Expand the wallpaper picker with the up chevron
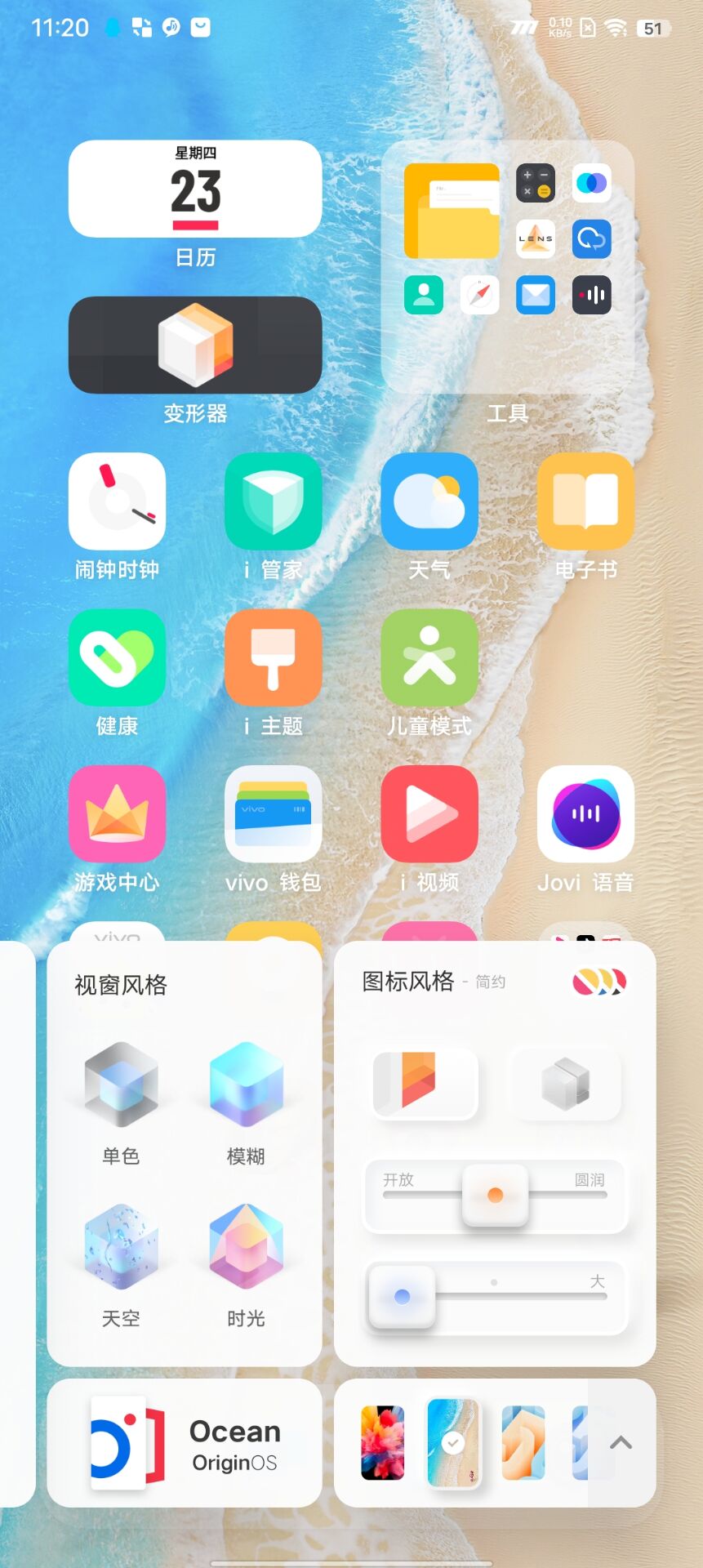This screenshot has width=703, height=1568. (x=621, y=1443)
